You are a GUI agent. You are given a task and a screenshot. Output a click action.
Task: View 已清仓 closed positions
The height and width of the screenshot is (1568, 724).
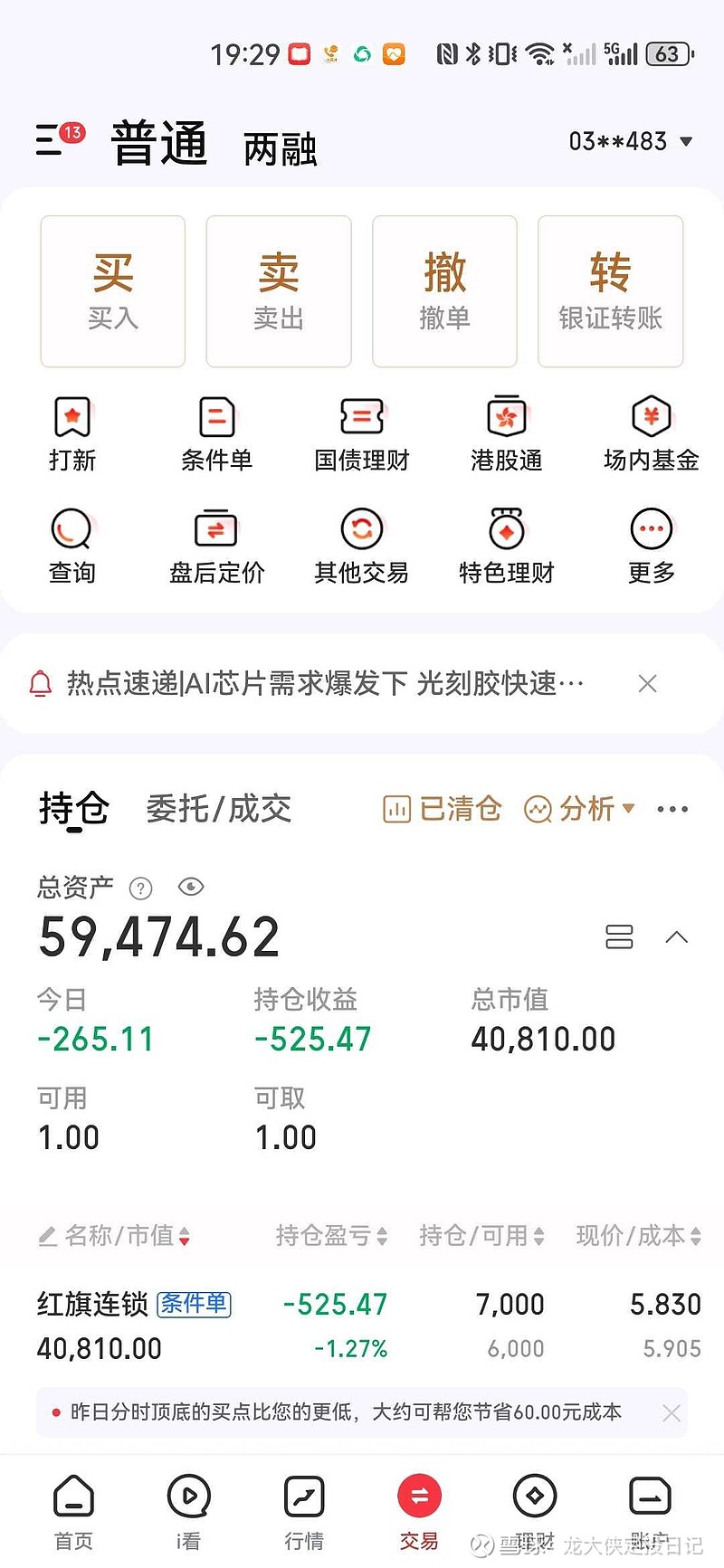pyautogui.click(x=443, y=809)
